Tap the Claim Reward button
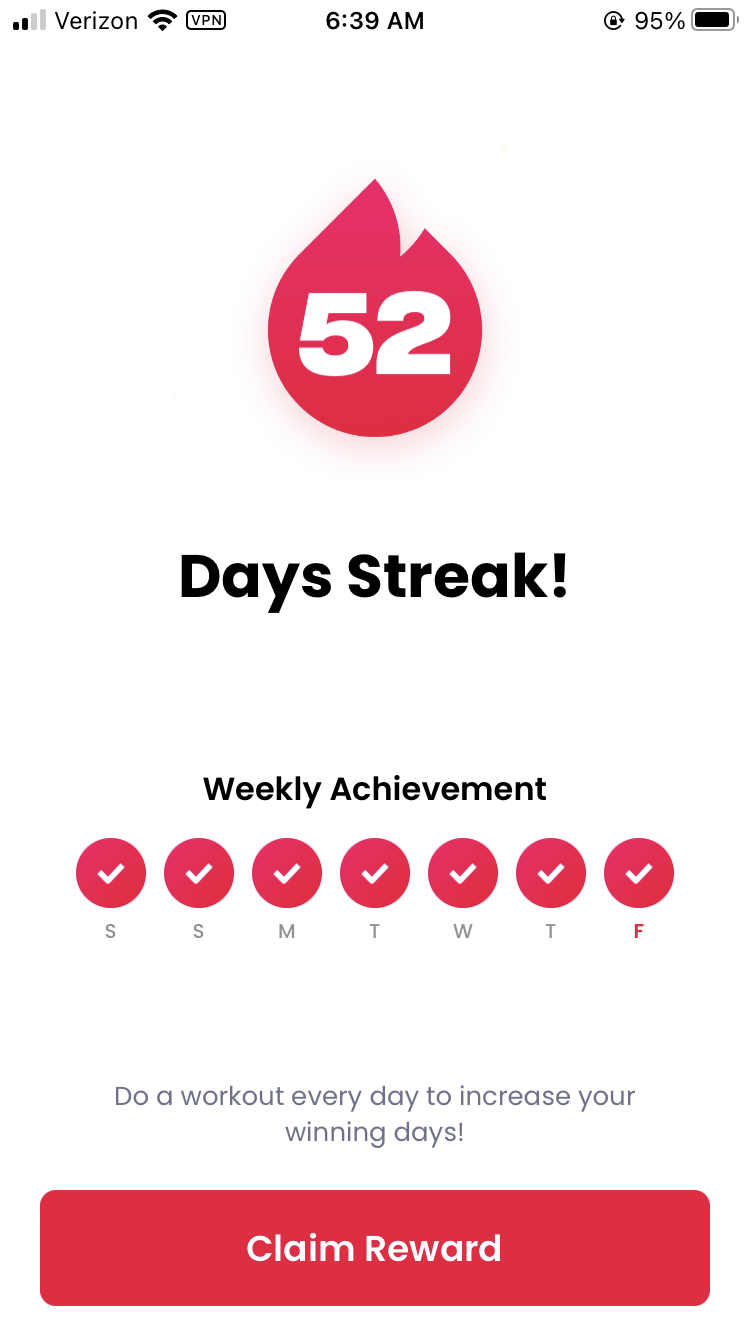750x1334 pixels. click(375, 1248)
